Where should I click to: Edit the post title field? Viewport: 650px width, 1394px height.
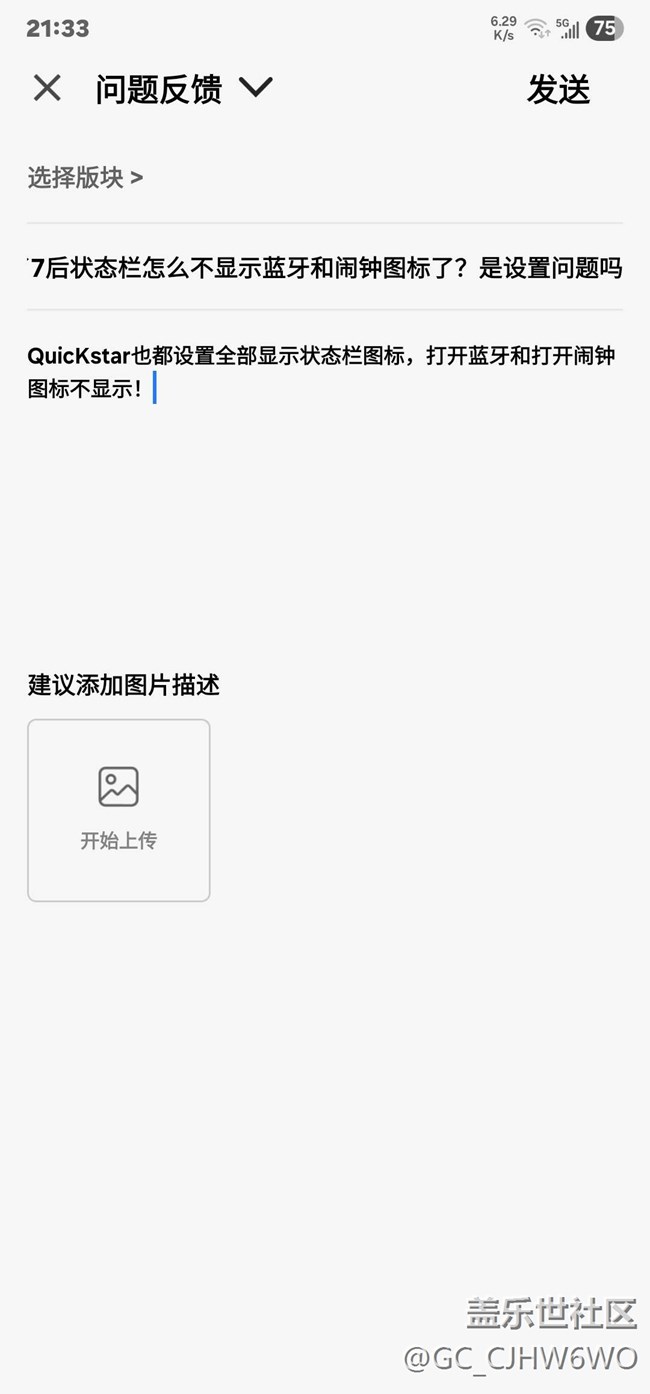coord(325,267)
